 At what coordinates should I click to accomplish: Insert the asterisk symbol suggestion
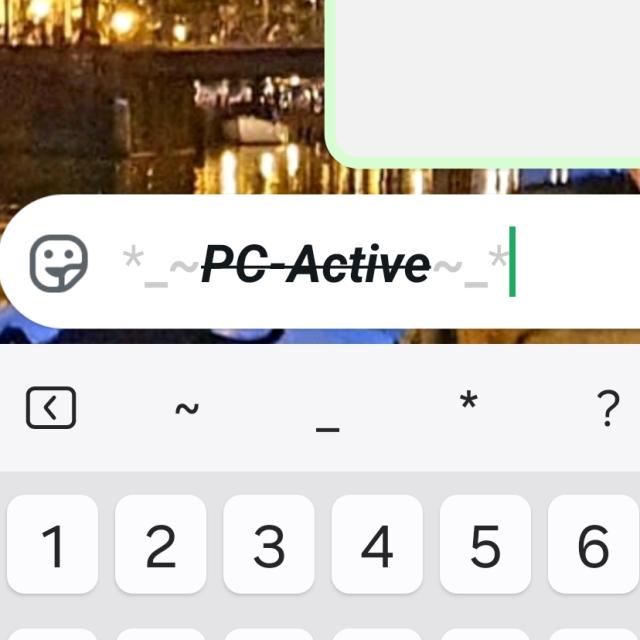pos(468,405)
